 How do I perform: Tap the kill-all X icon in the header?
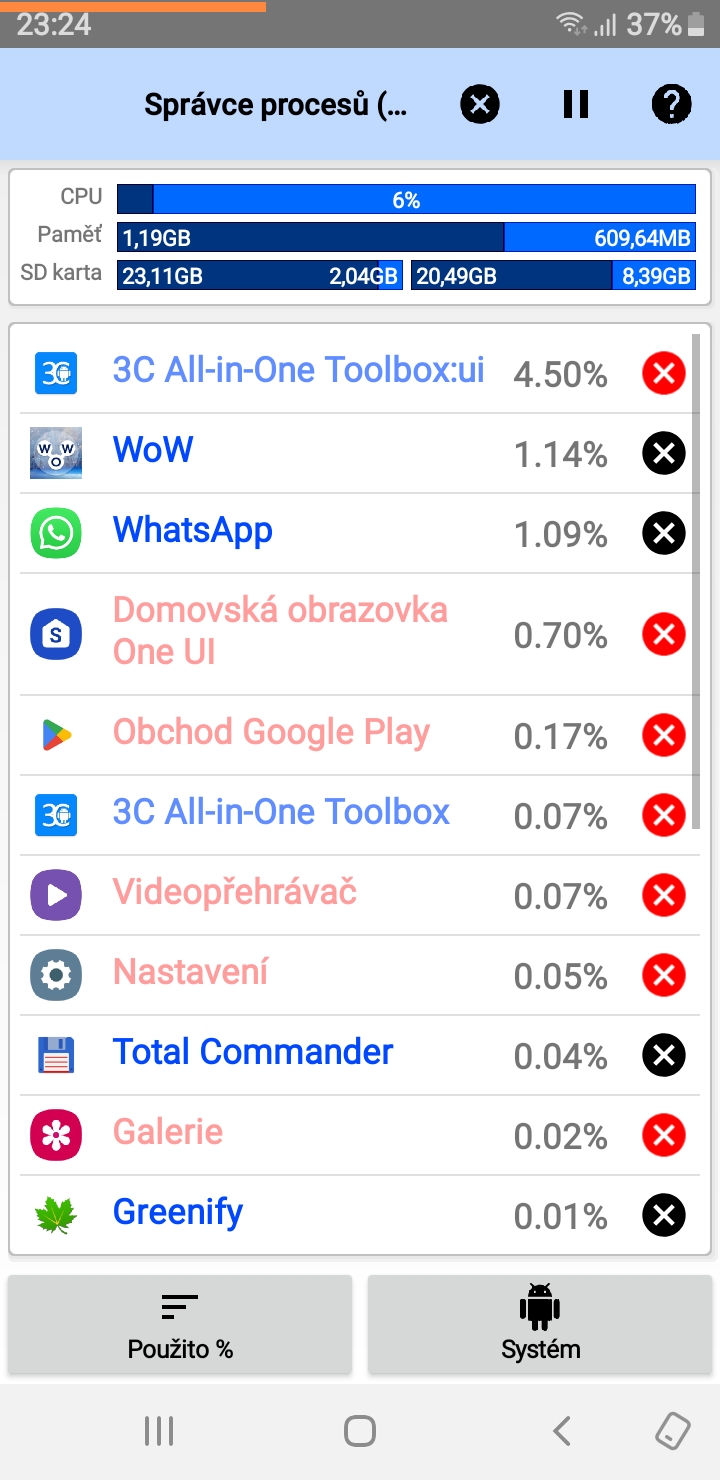[480, 104]
